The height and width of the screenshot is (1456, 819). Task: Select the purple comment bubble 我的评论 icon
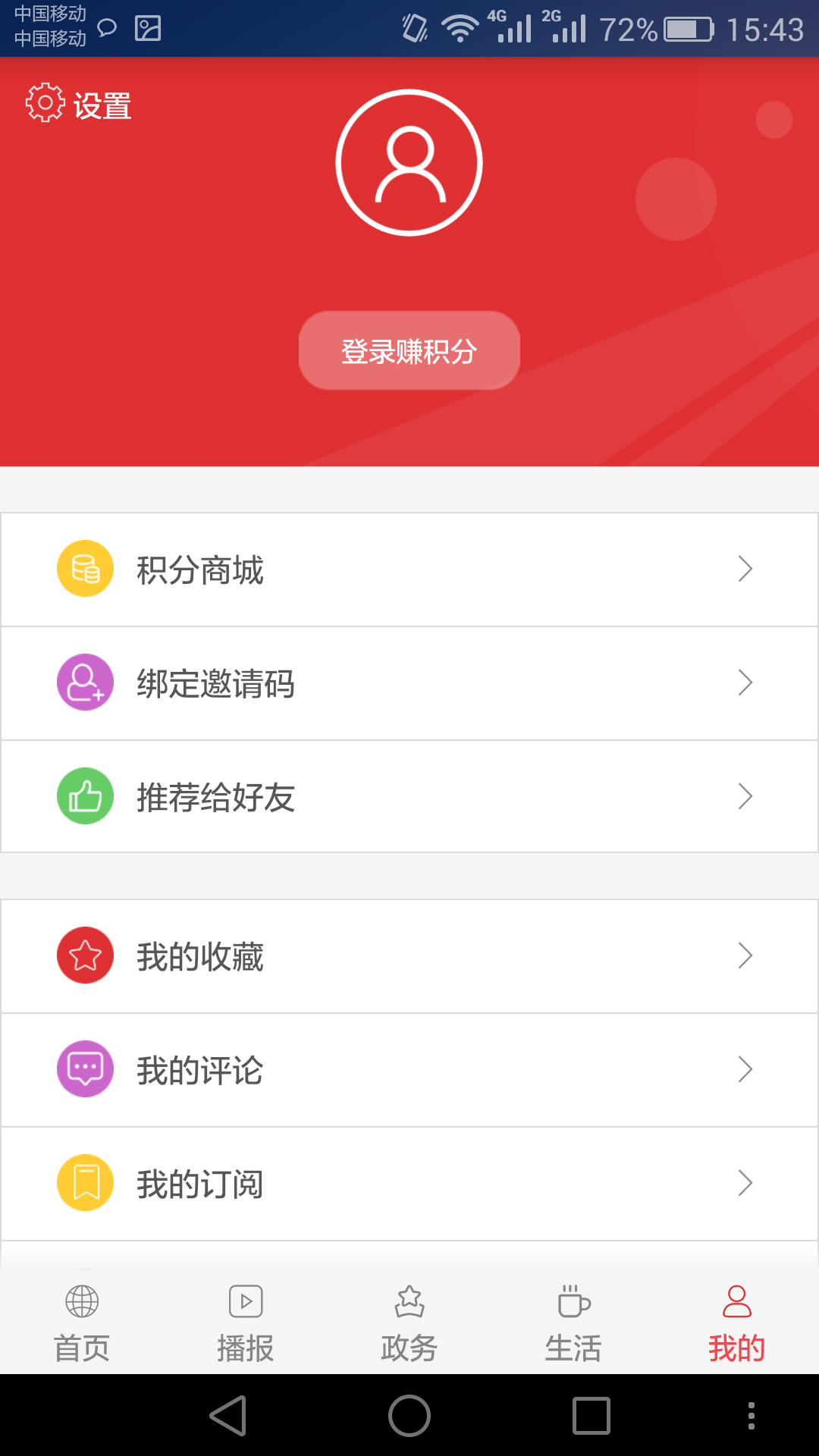click(85, 1068)
